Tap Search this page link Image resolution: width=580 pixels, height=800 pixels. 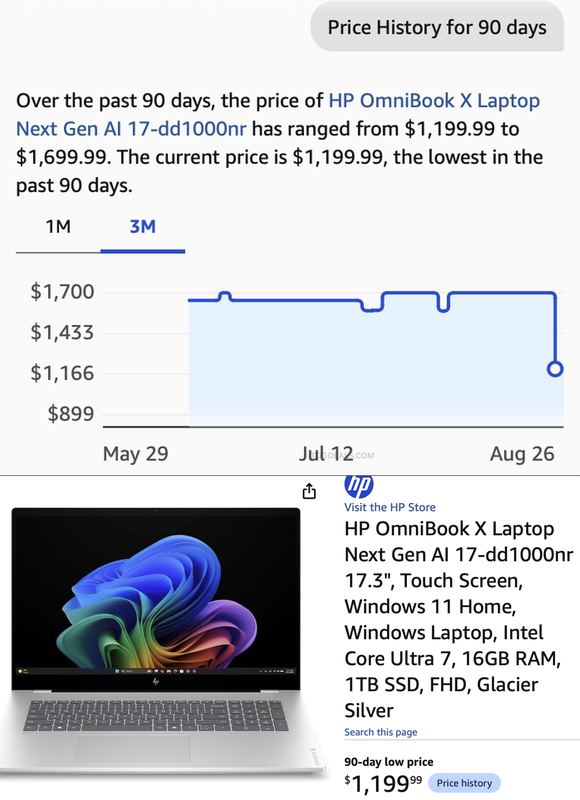pyautogui.click(x=381, y=732)
